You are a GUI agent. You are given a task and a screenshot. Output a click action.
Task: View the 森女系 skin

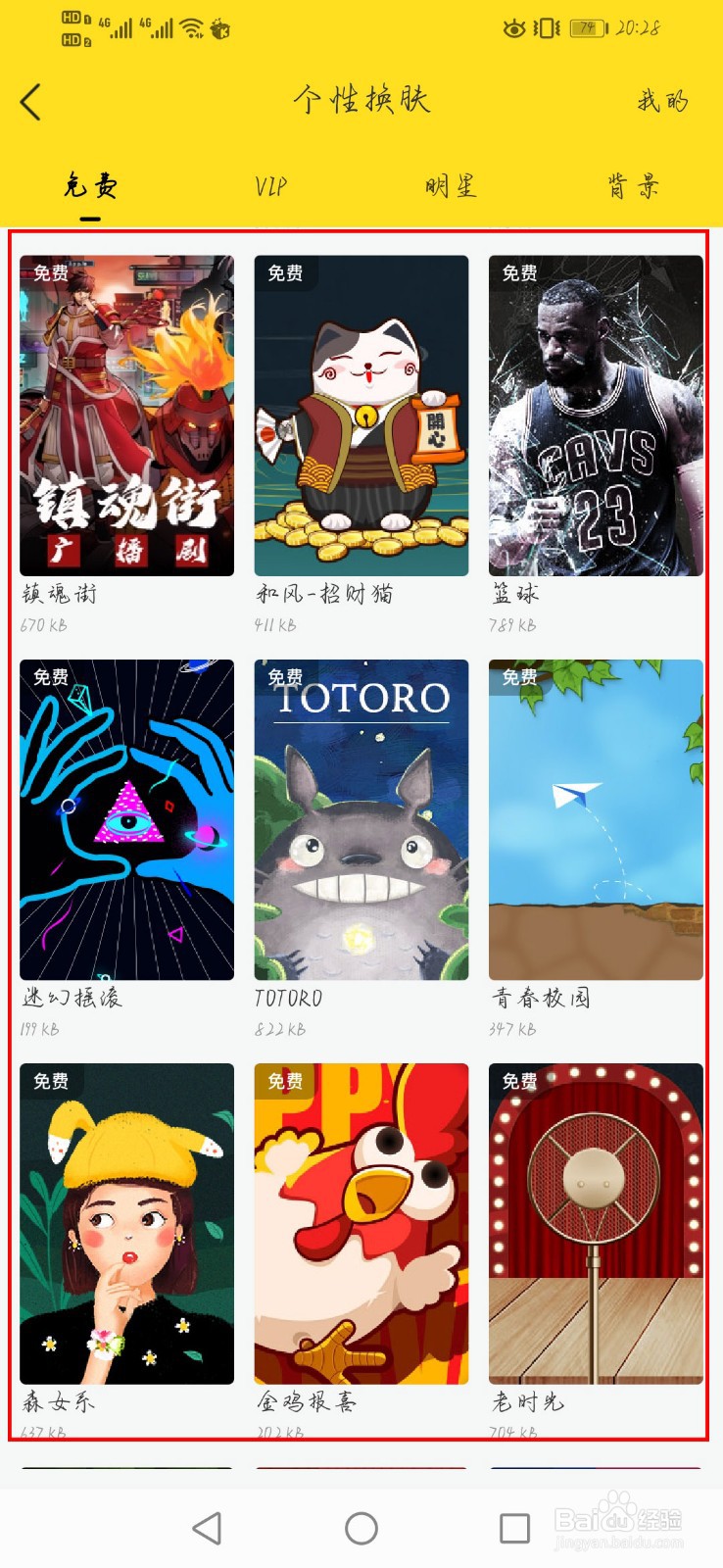[x=127, y=1223]
